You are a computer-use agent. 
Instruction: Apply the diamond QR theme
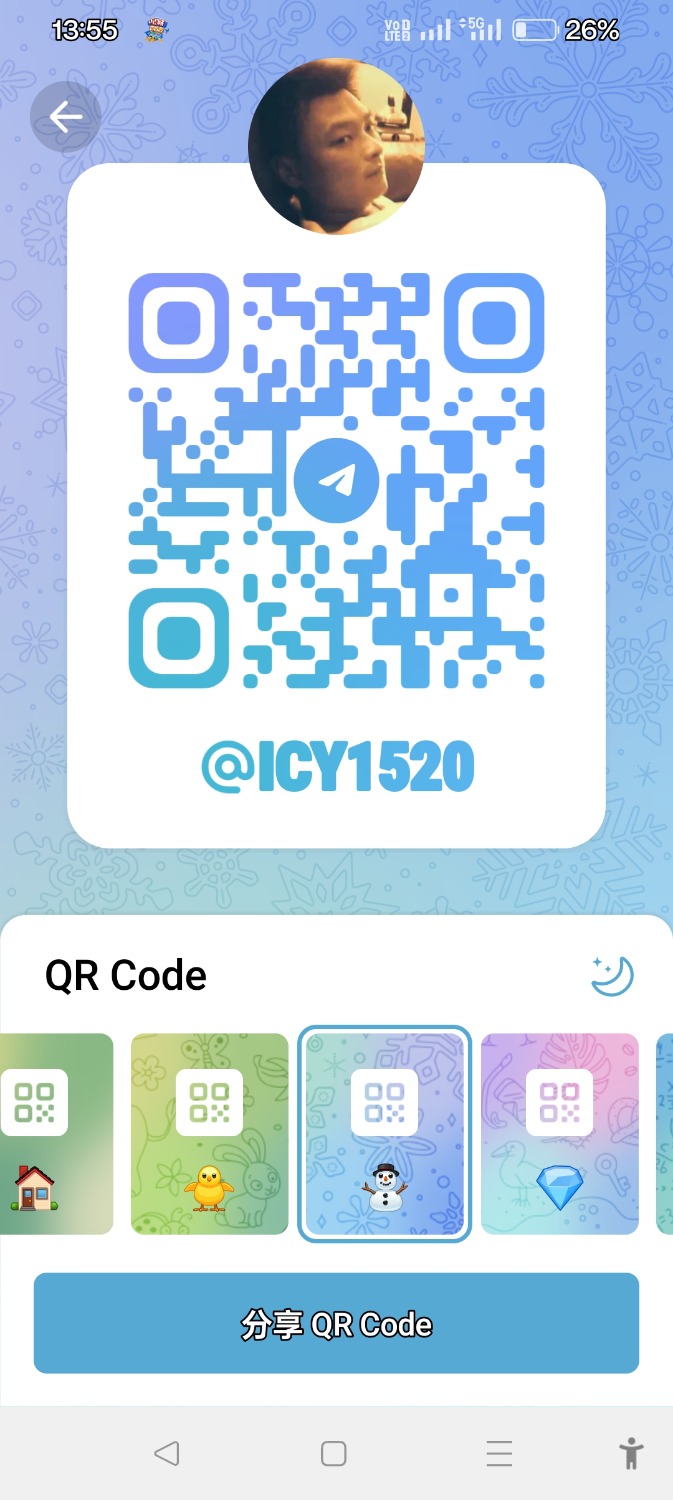pos(559,1133)
